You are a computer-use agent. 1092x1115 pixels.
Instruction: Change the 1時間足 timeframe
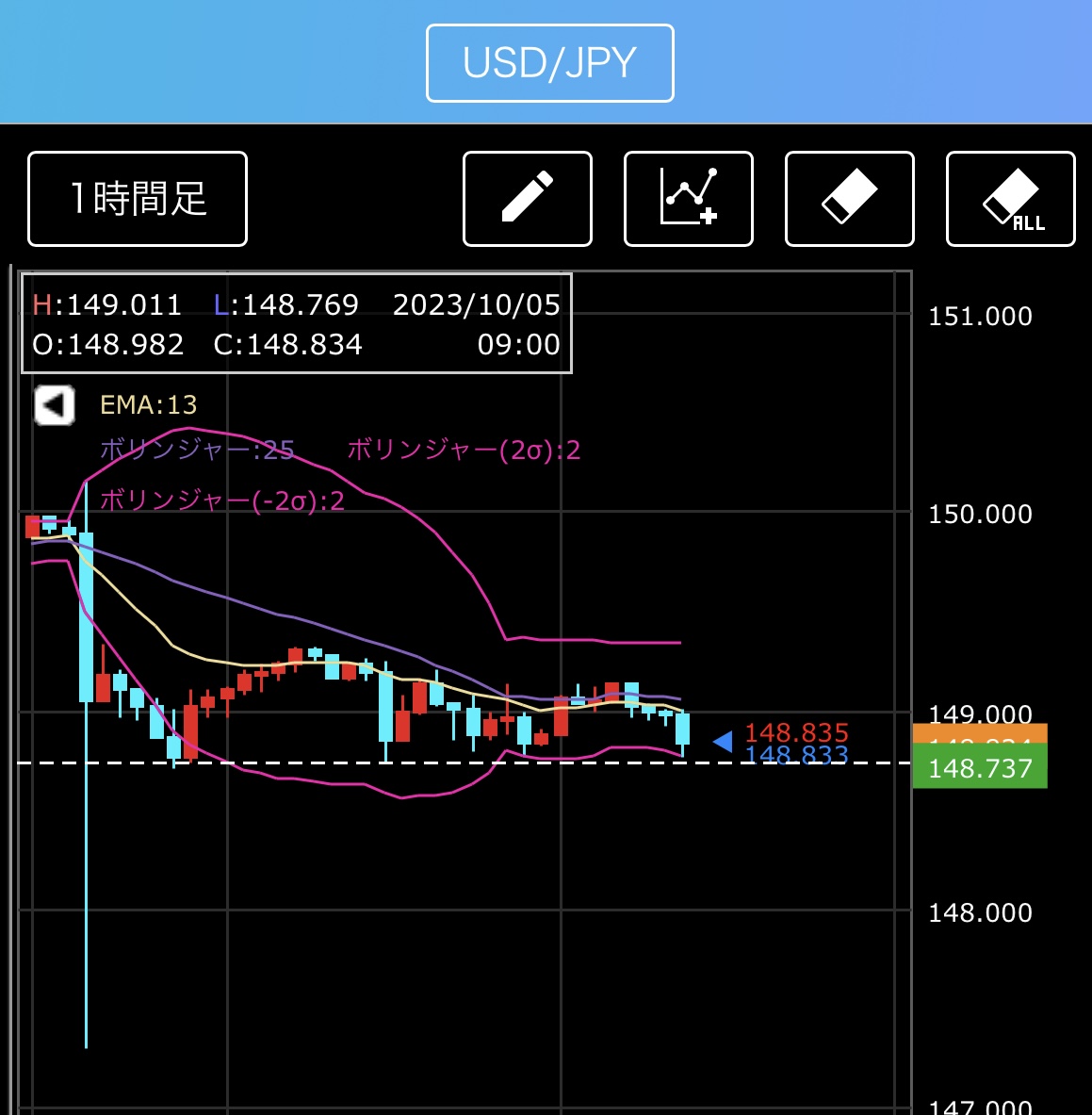[x=138, y=199]
